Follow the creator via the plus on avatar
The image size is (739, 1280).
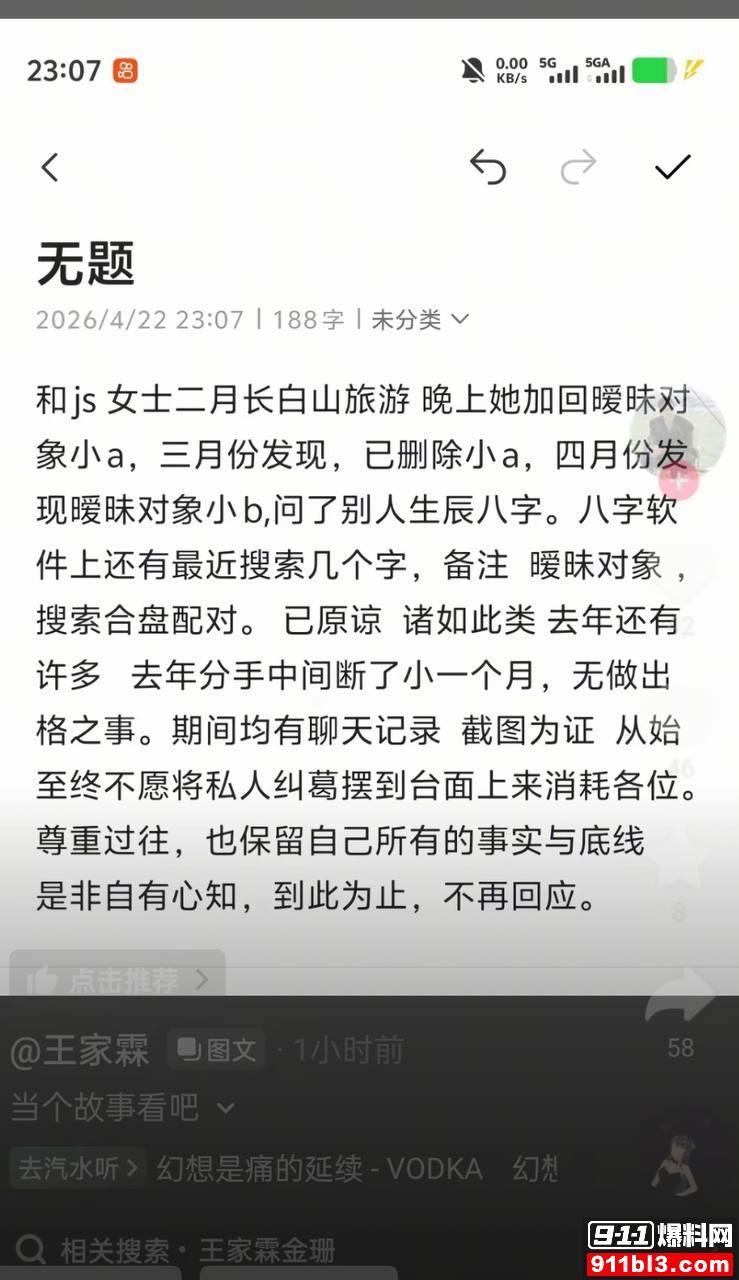[x=679, y=480]
